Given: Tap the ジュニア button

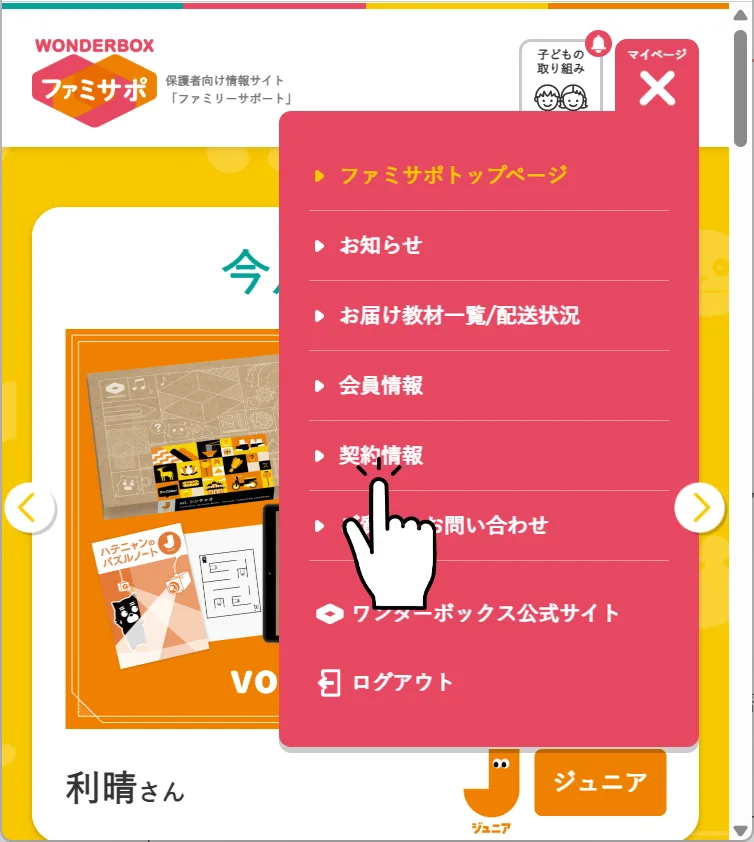Looking at the screenshot, I should 600,782.
